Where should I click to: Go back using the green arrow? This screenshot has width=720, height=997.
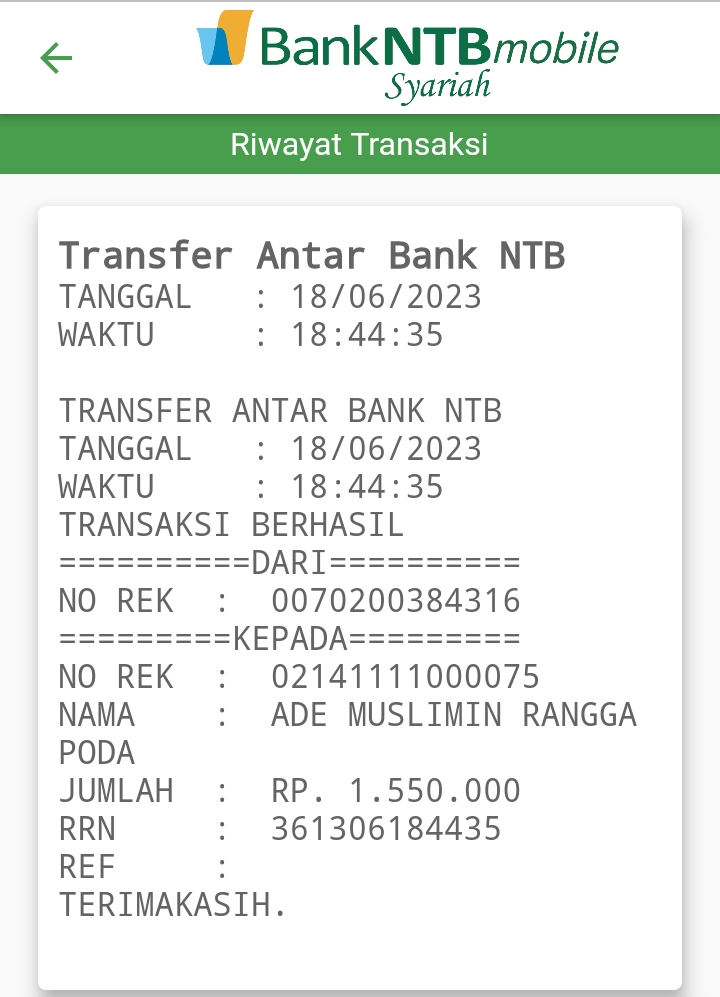click(x=56, y=58)
